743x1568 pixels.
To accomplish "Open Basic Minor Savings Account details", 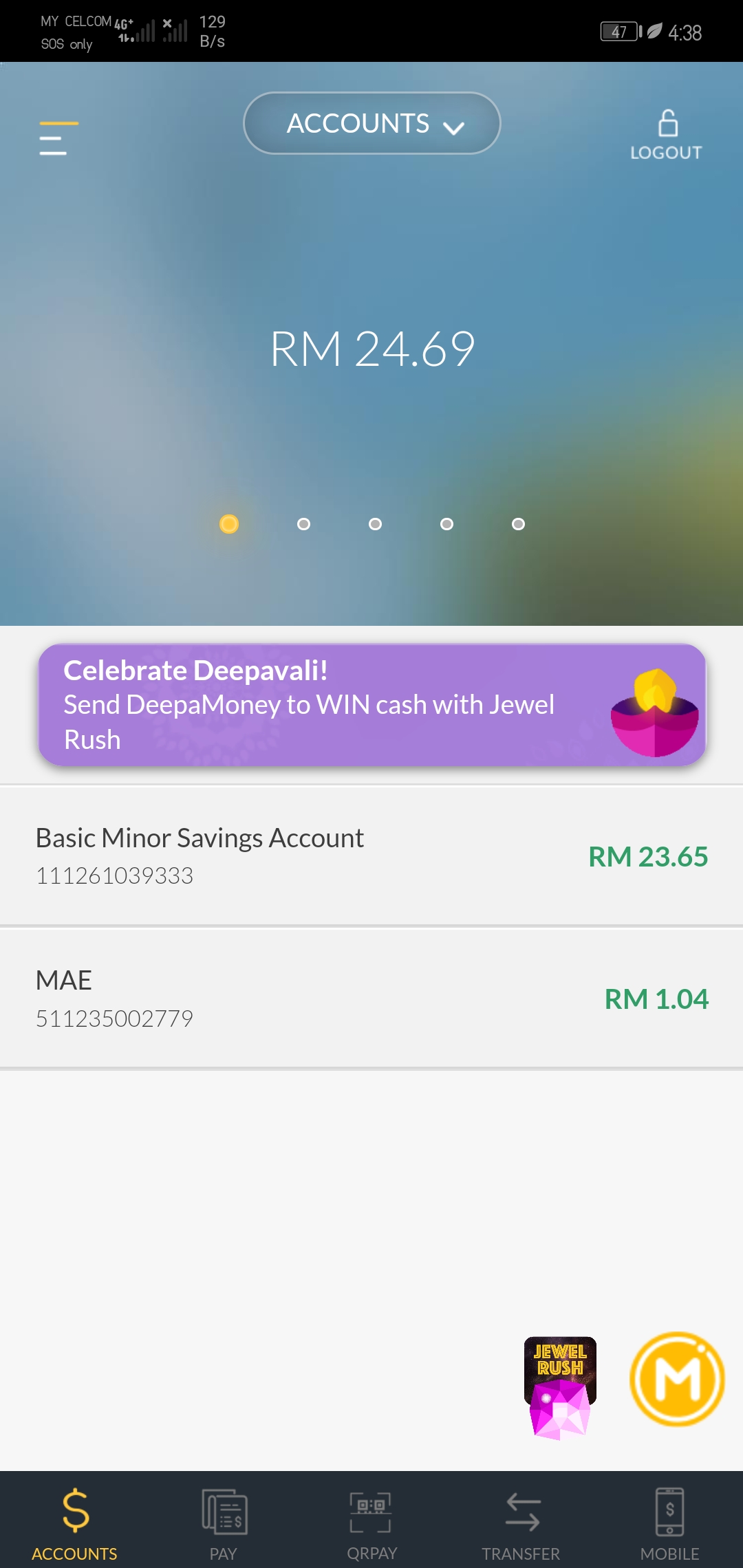I will point(371,856).
